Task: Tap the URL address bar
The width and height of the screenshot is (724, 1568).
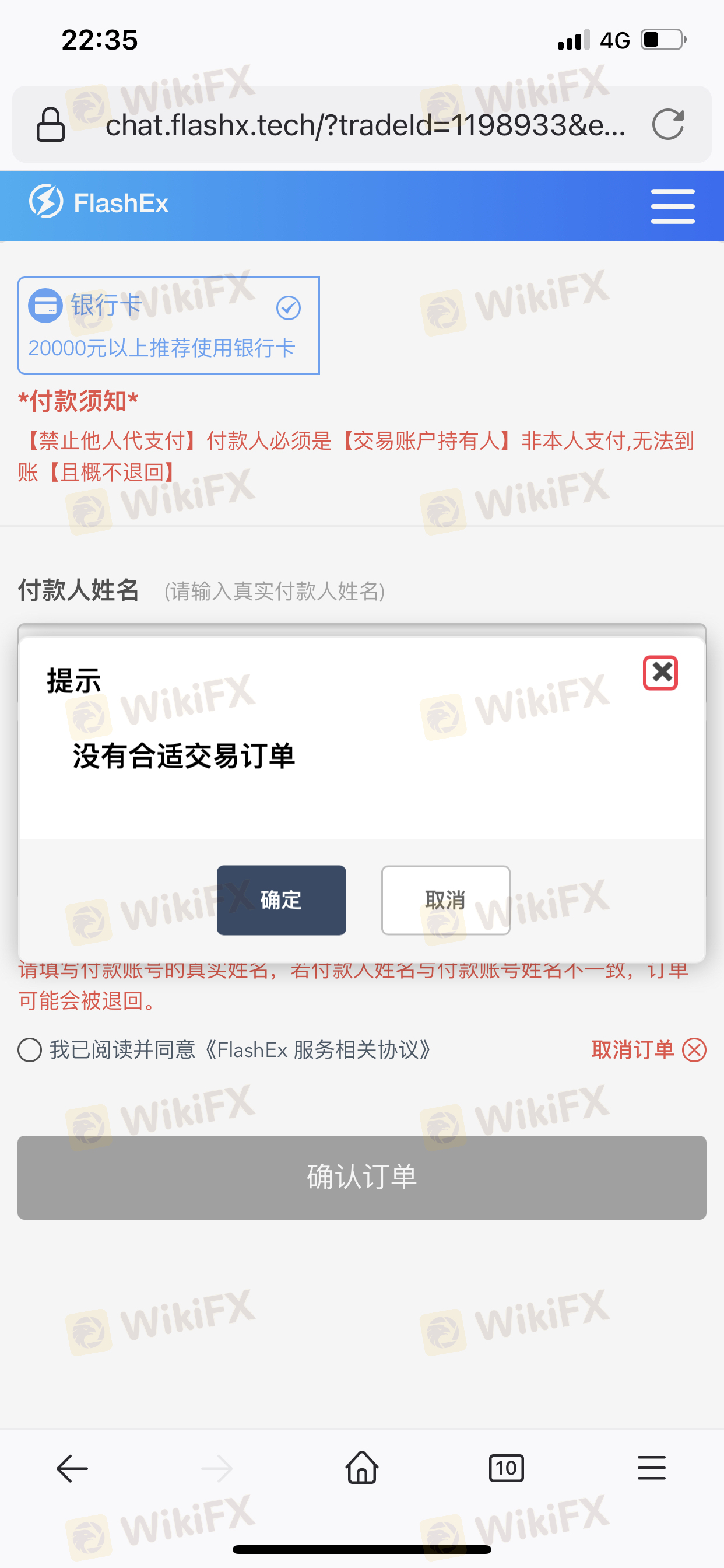Action: [x=365, y=125]
